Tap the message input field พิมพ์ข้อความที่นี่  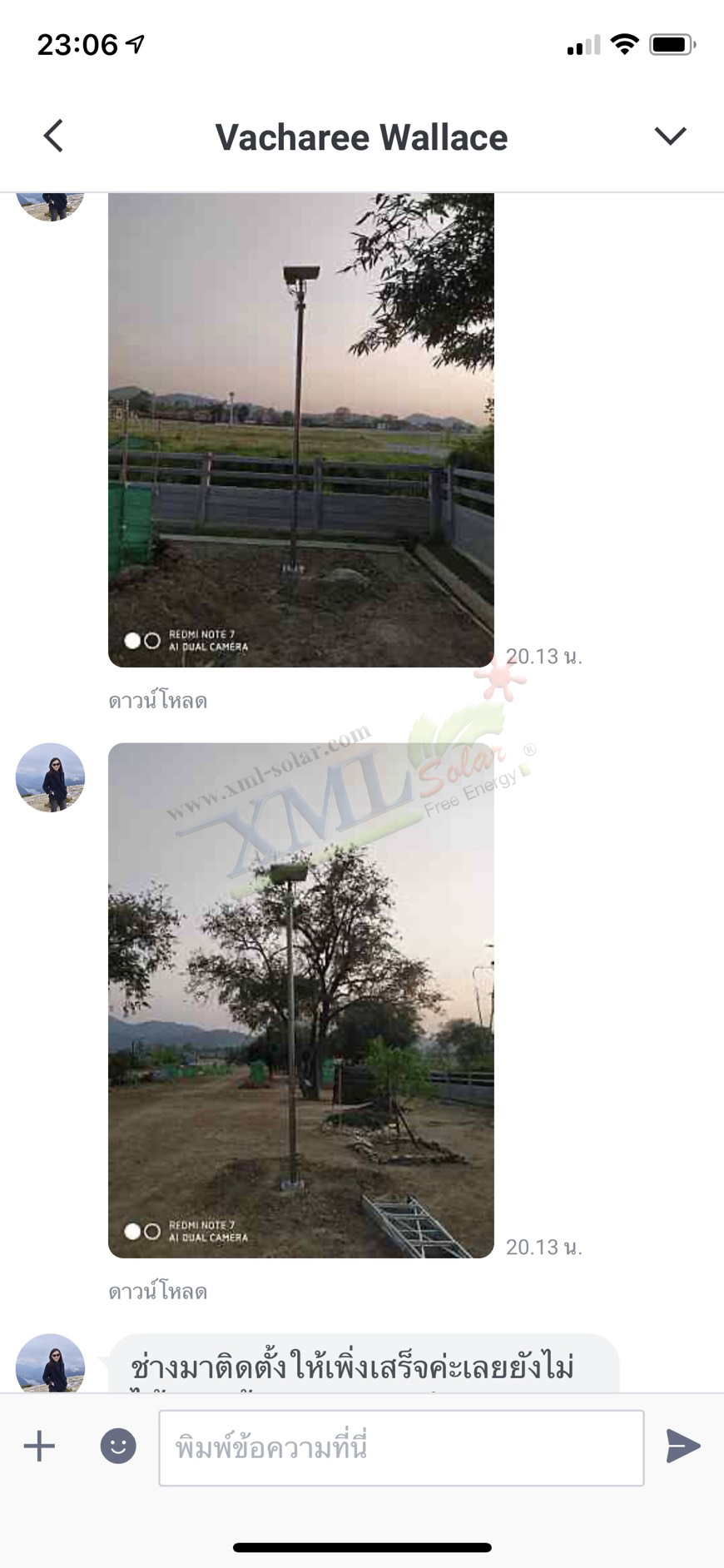pyautogui.click(x=399, y=1446)
